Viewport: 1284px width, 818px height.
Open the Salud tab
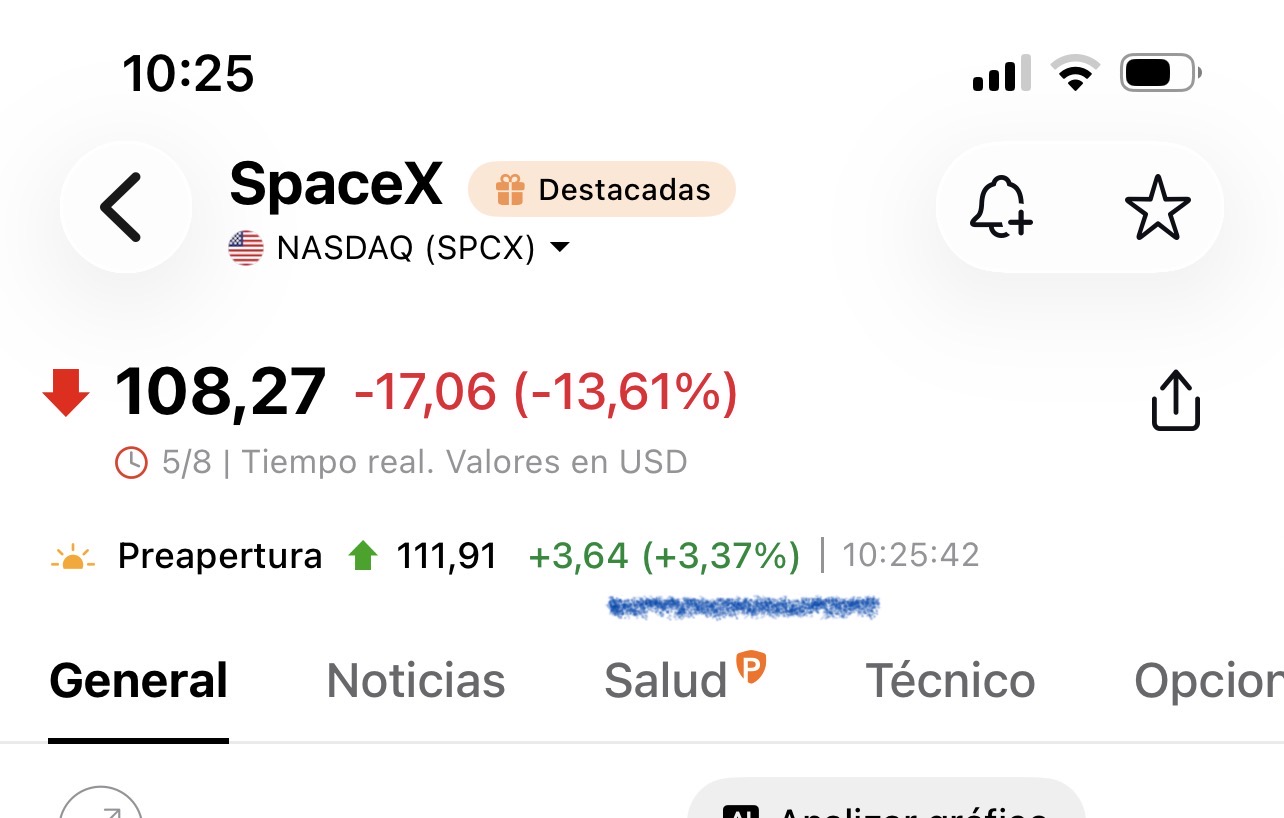tap(684, 679)
